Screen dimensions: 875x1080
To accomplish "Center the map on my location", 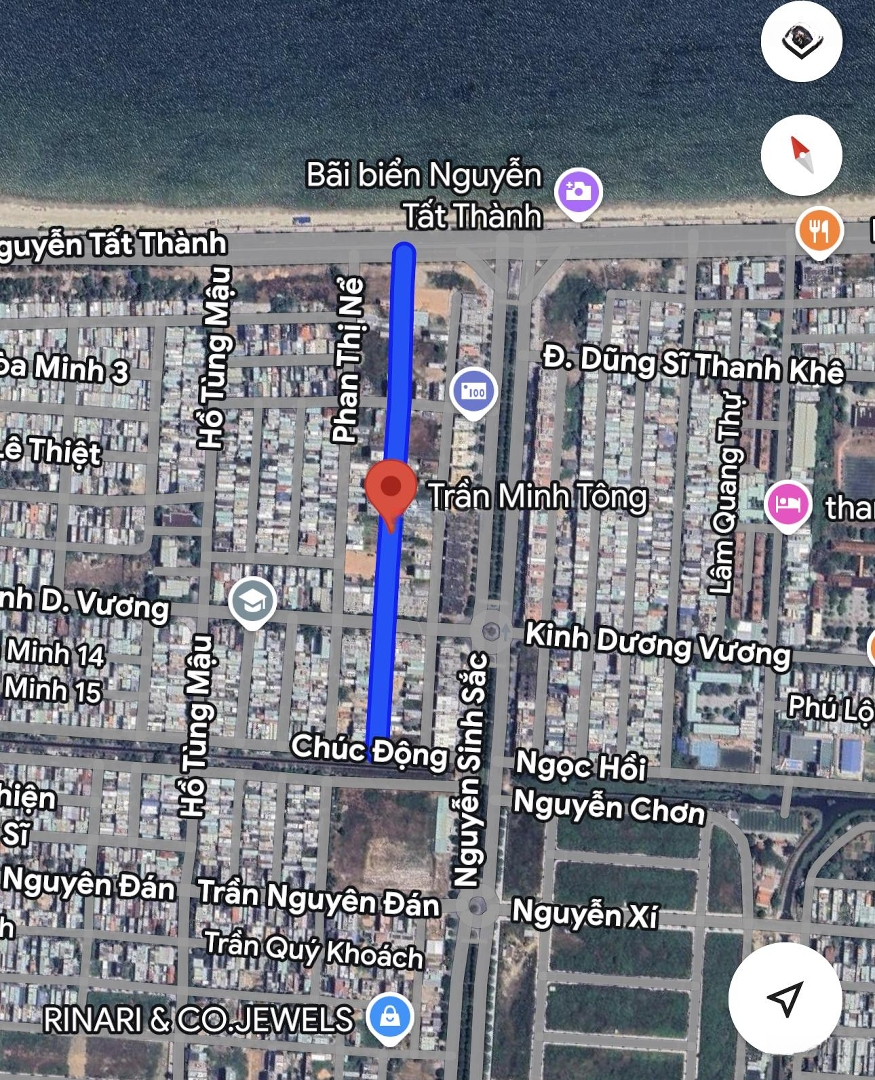I will [x=785, y=997].
